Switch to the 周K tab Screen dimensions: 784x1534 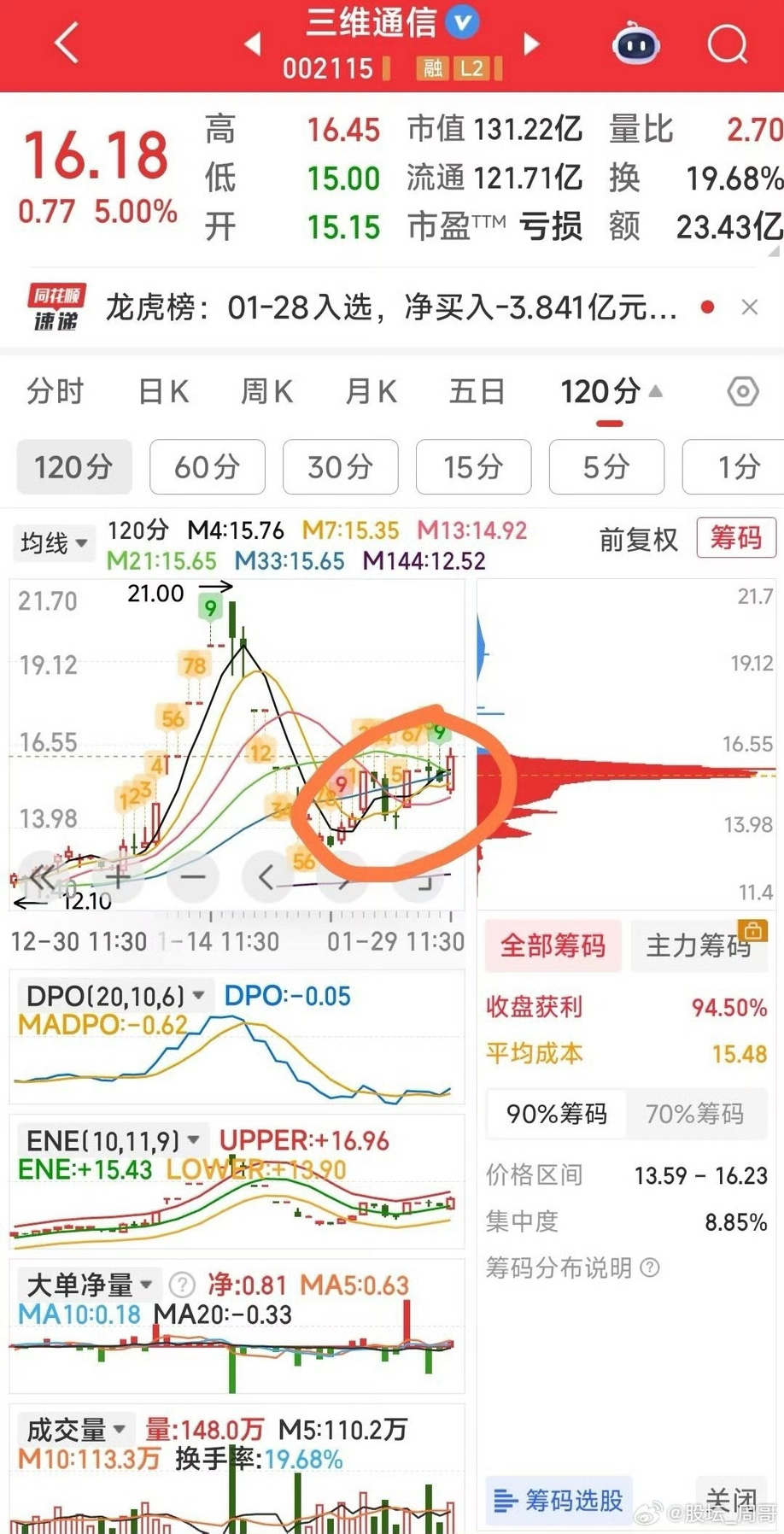[266, 391]
